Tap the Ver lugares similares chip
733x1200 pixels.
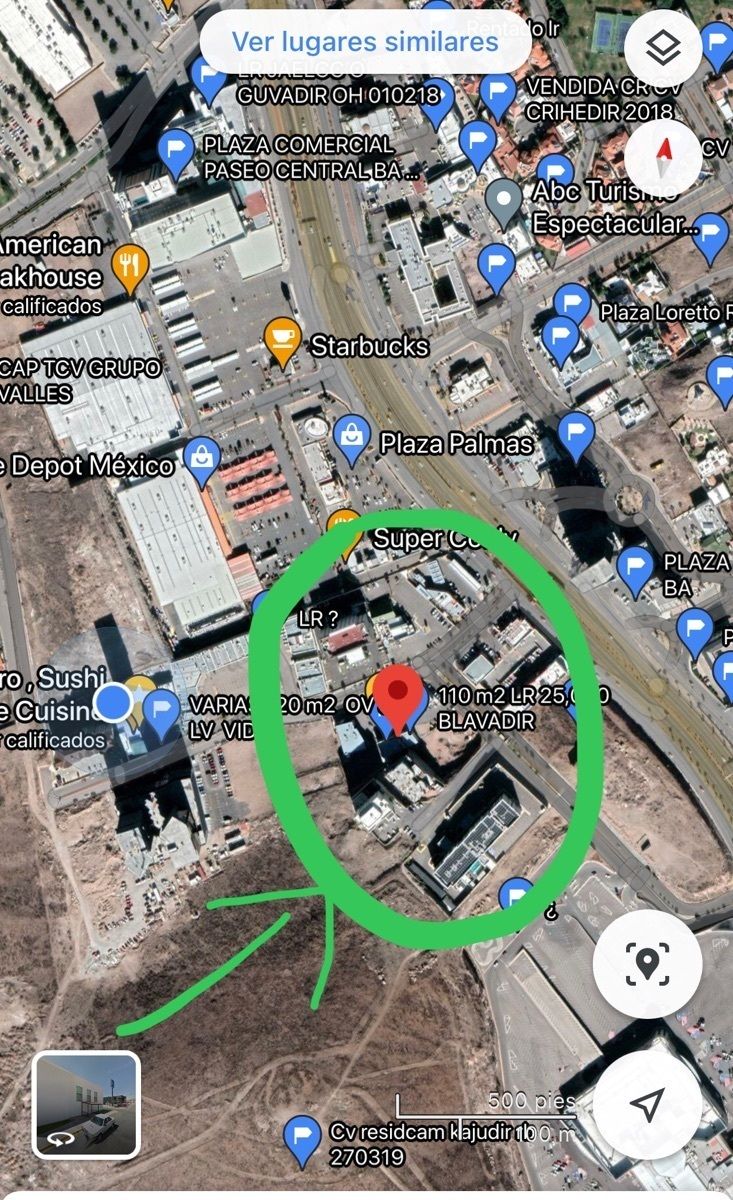365,42
